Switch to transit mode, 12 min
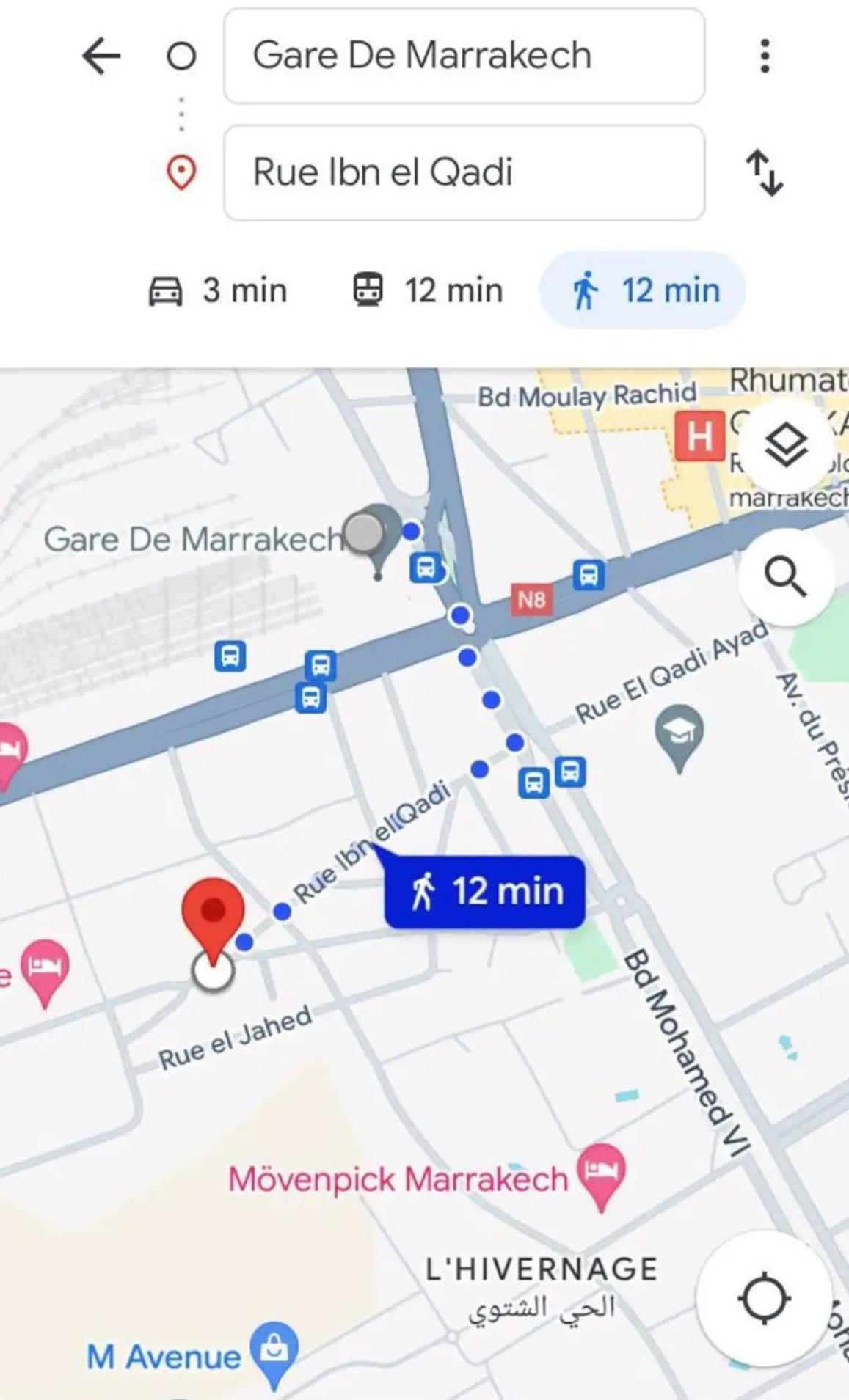Image resolution: width=849 pixels, height=1400 pixels. (428, 290)
